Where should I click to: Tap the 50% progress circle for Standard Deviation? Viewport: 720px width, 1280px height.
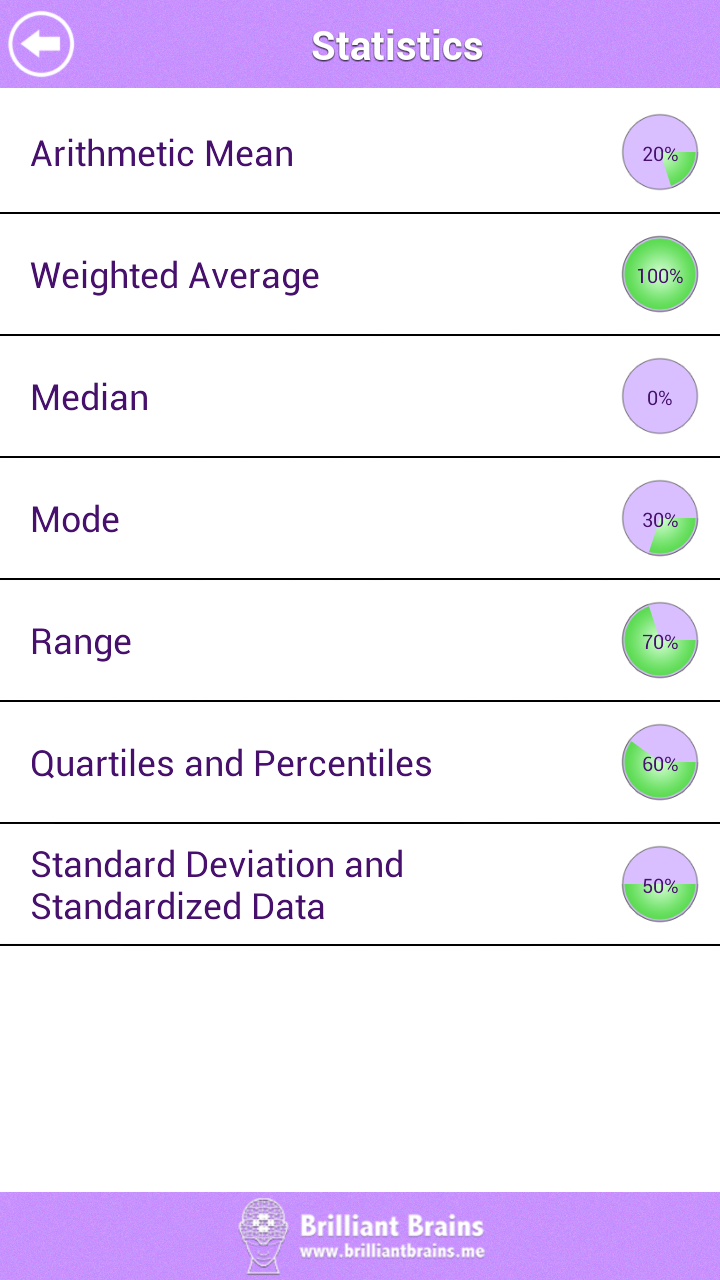[660, 884]
